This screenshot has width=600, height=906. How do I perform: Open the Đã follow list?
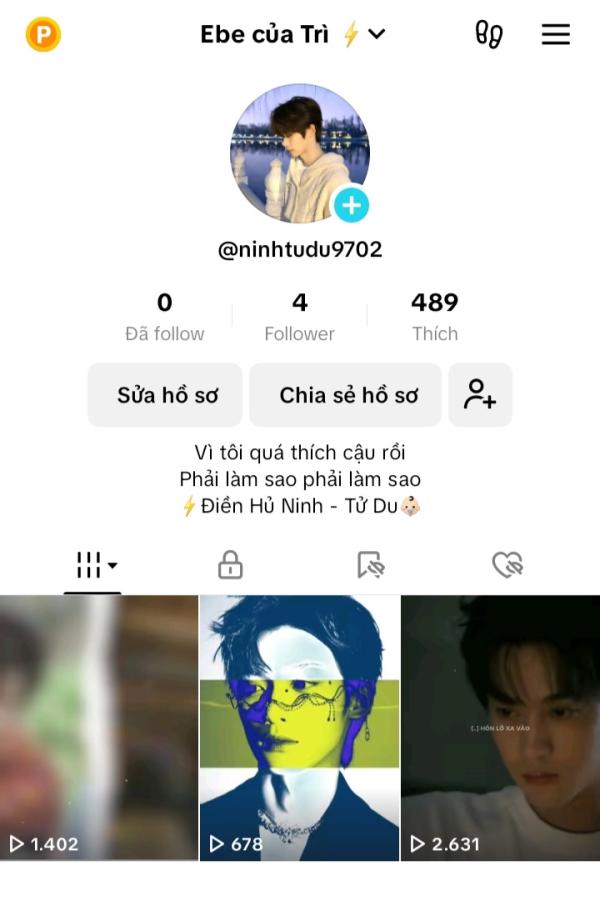point(164,317)
